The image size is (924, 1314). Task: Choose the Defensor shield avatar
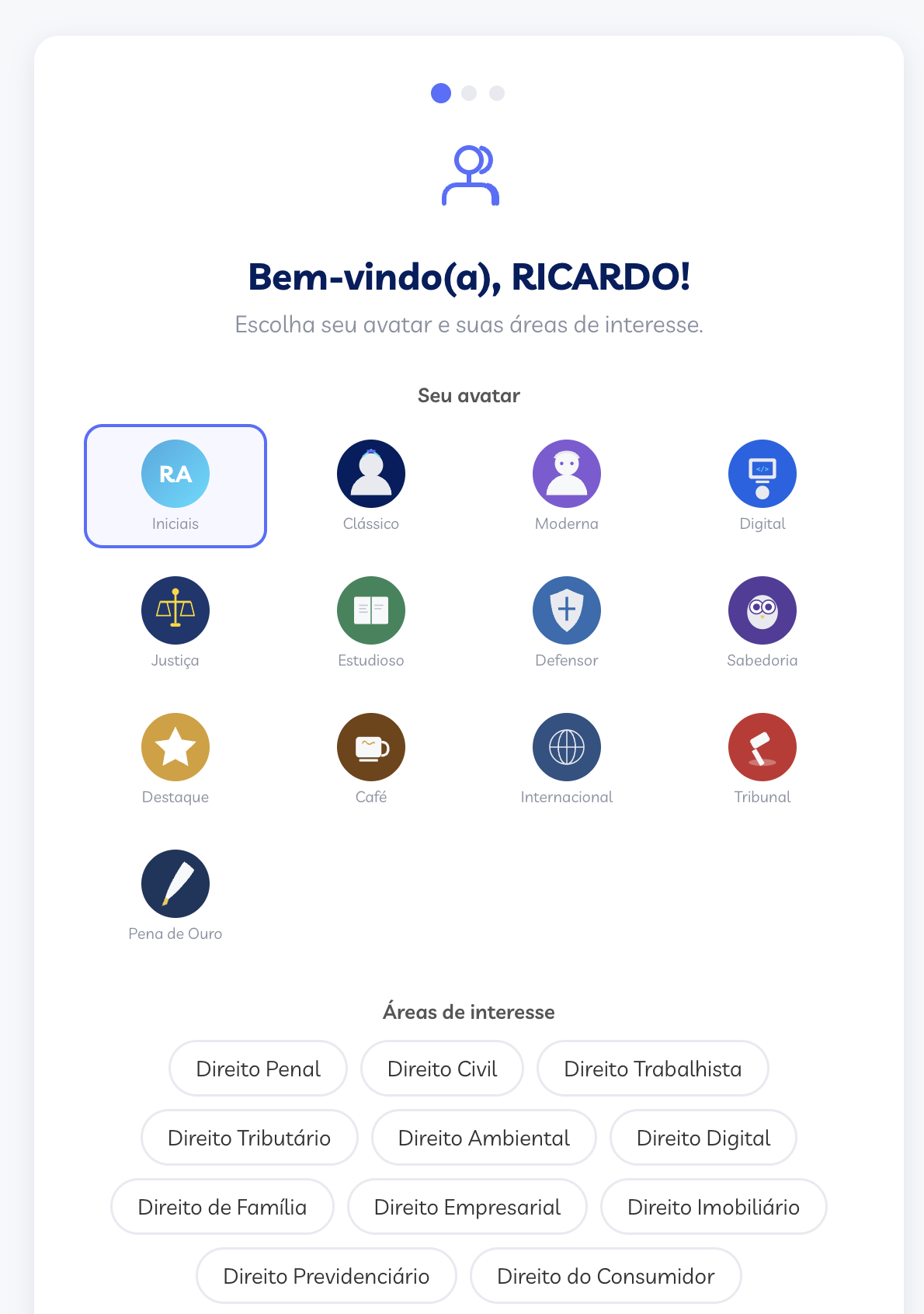[x=567, y=610]
